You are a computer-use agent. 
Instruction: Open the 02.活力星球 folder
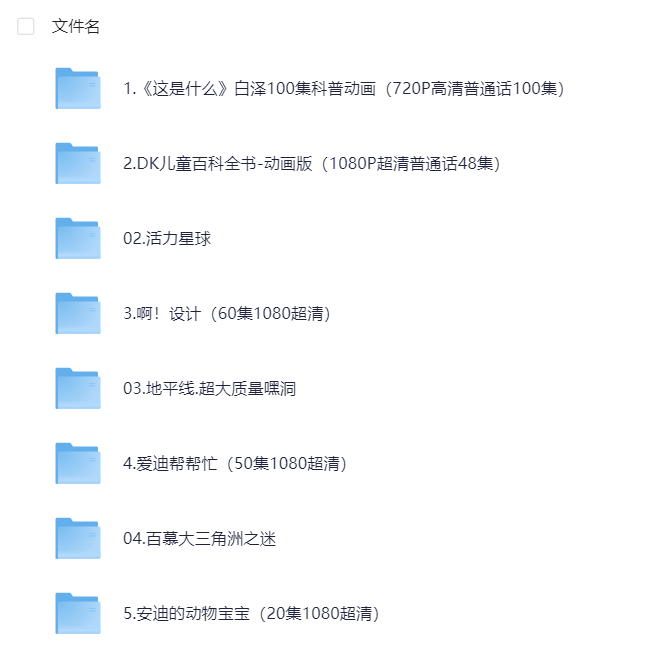pyautogui.click(x=166, y=239)
